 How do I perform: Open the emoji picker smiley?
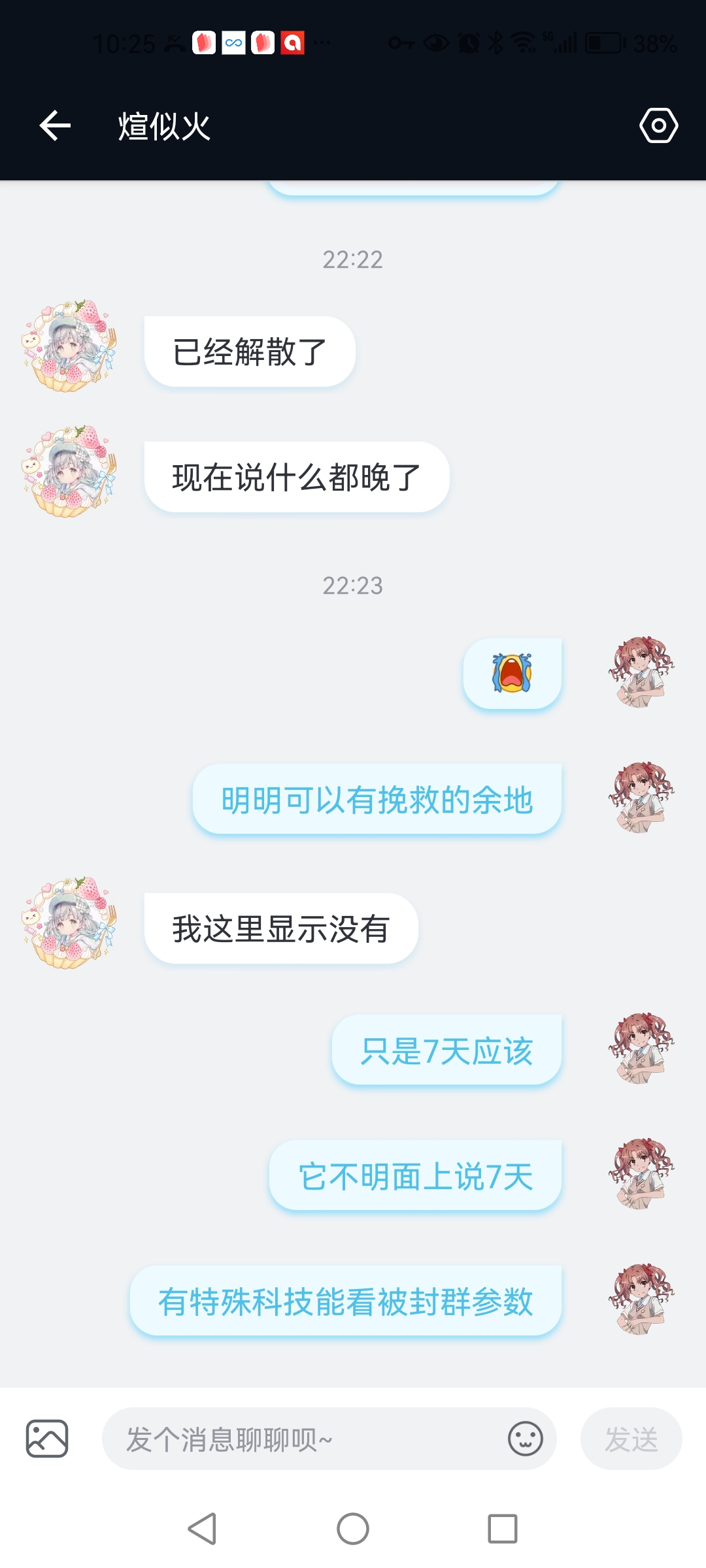[526, 1439]
